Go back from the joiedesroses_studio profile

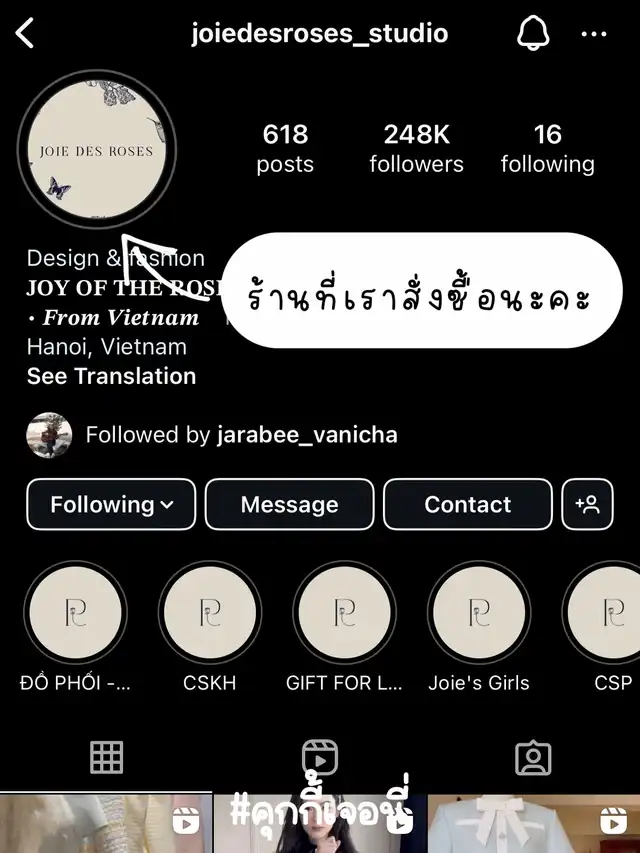tap(25, 34)
